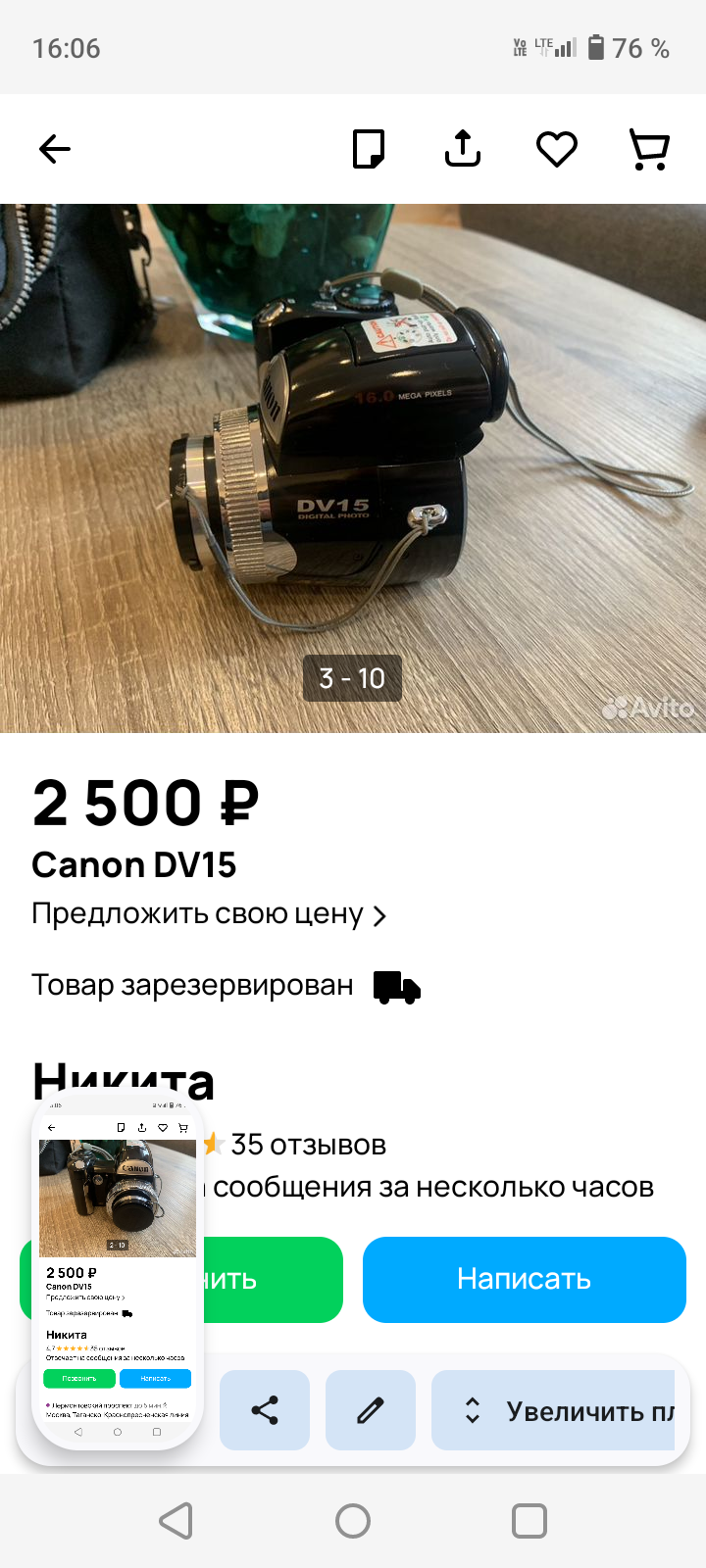
Task: Go to the system home screen
Action: click(x=353, y=1521)
